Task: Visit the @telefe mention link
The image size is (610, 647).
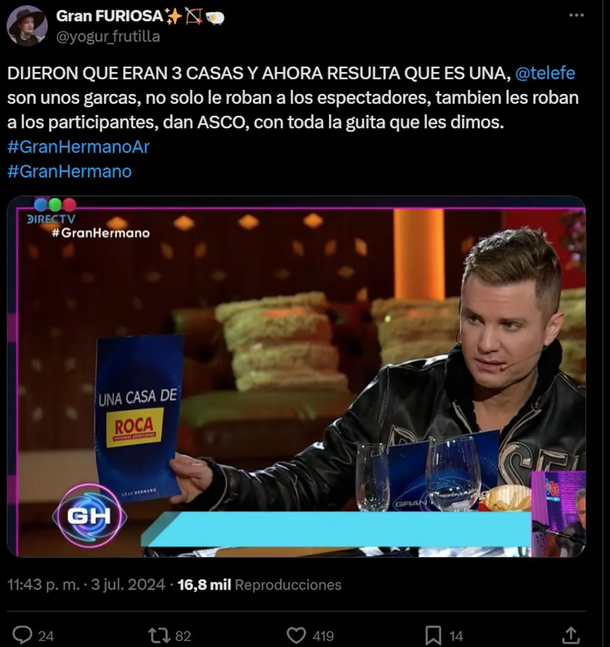Action: coord(545,74)
